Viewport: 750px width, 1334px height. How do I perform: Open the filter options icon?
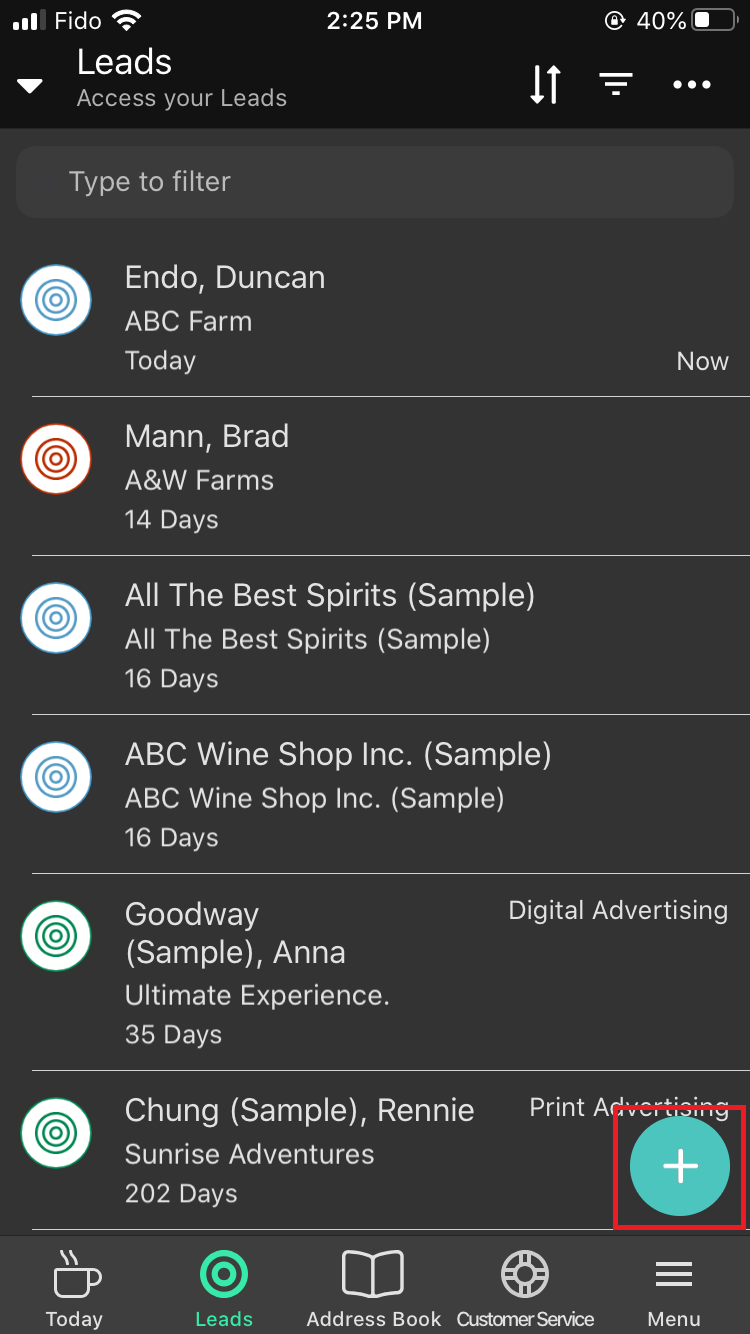(616, 85)
